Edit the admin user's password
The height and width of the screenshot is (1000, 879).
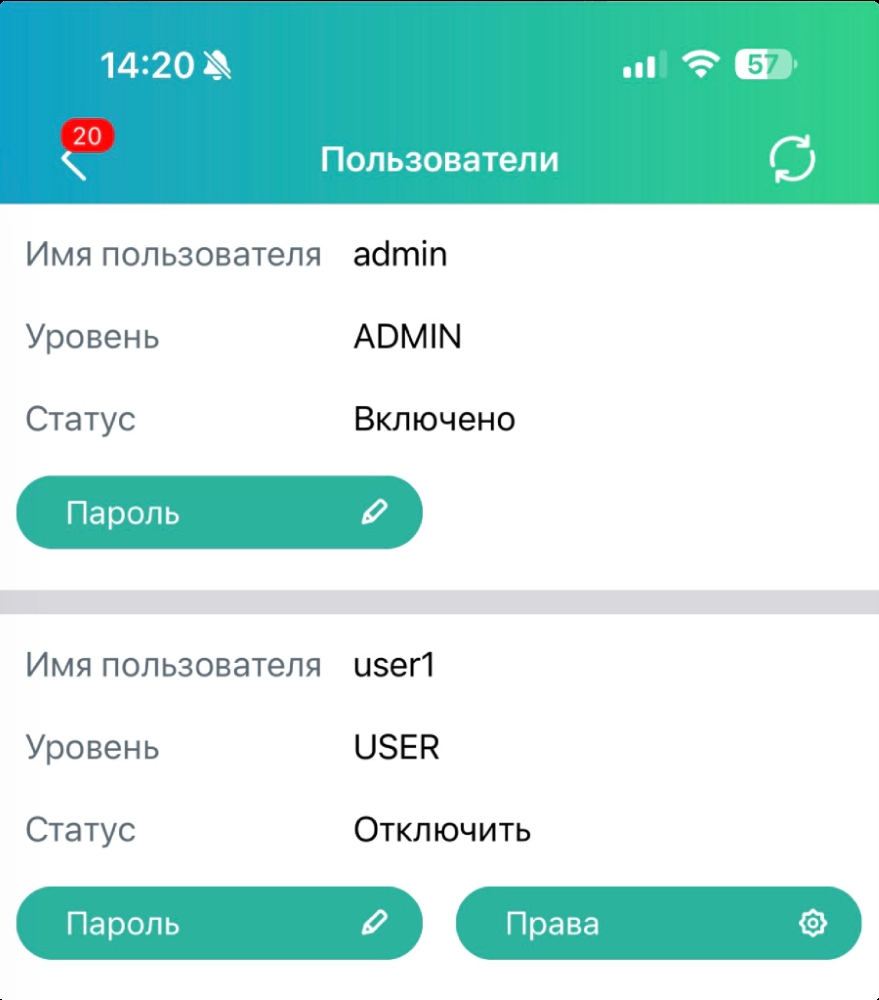pyautogui.click(x=219, y=512)
